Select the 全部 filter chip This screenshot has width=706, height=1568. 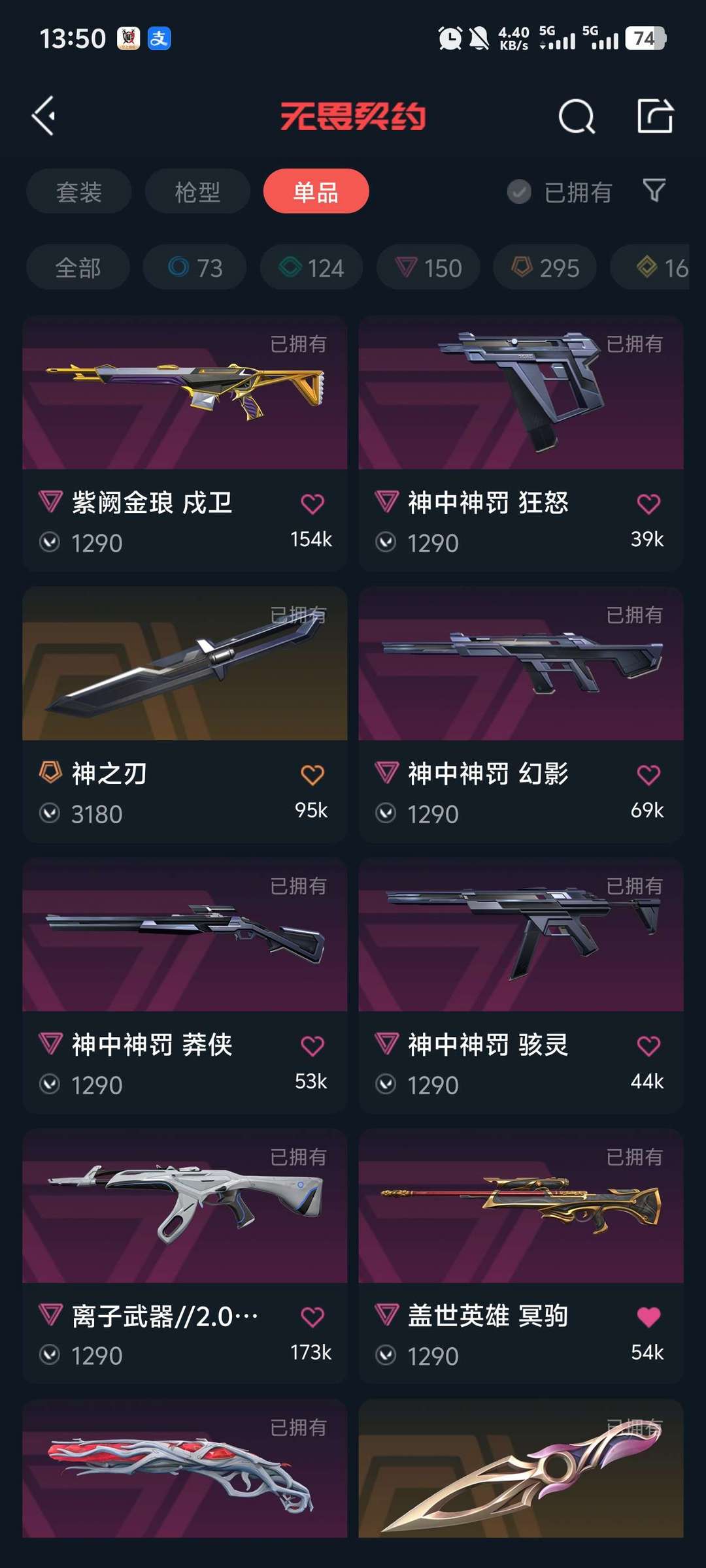click(x=78, y=268)
